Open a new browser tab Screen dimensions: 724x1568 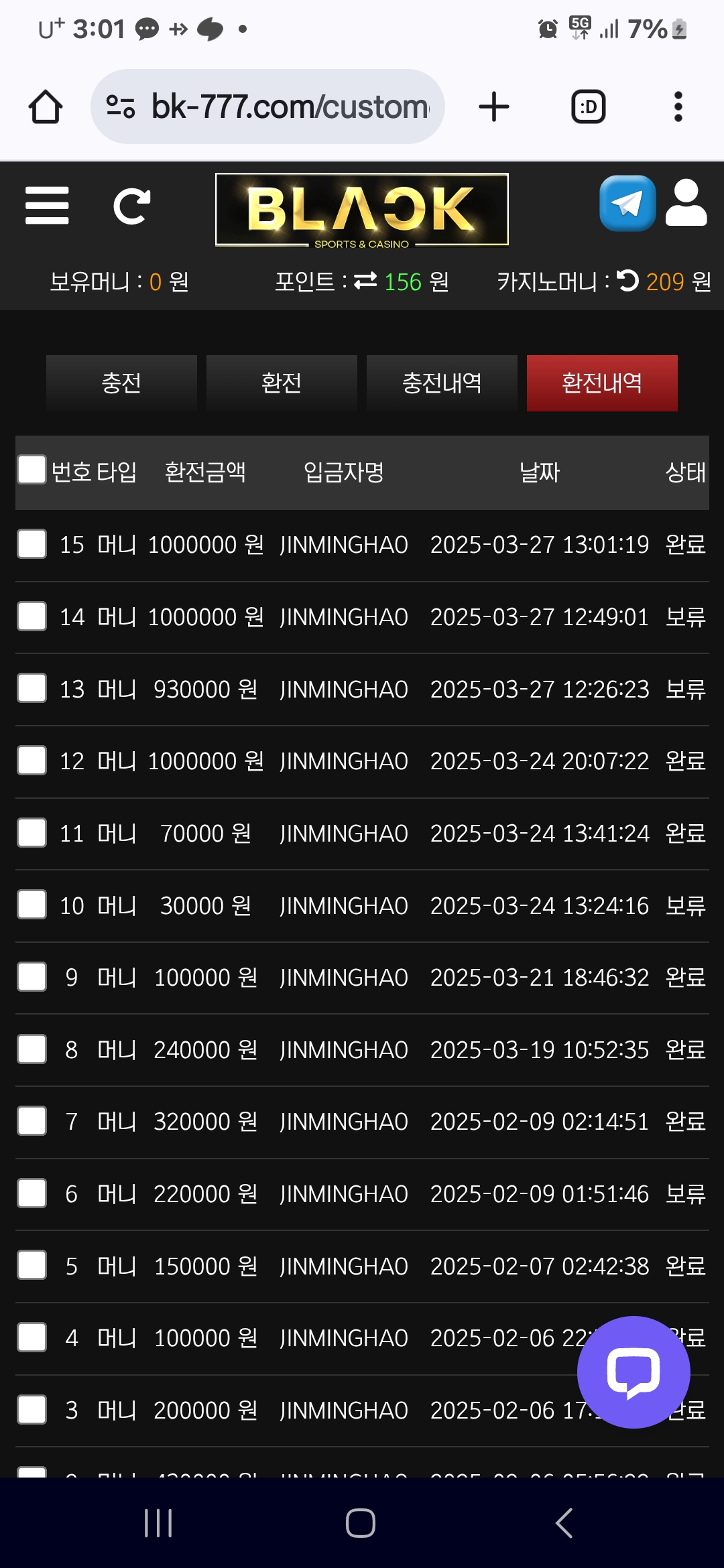click(x=494, y=107)
